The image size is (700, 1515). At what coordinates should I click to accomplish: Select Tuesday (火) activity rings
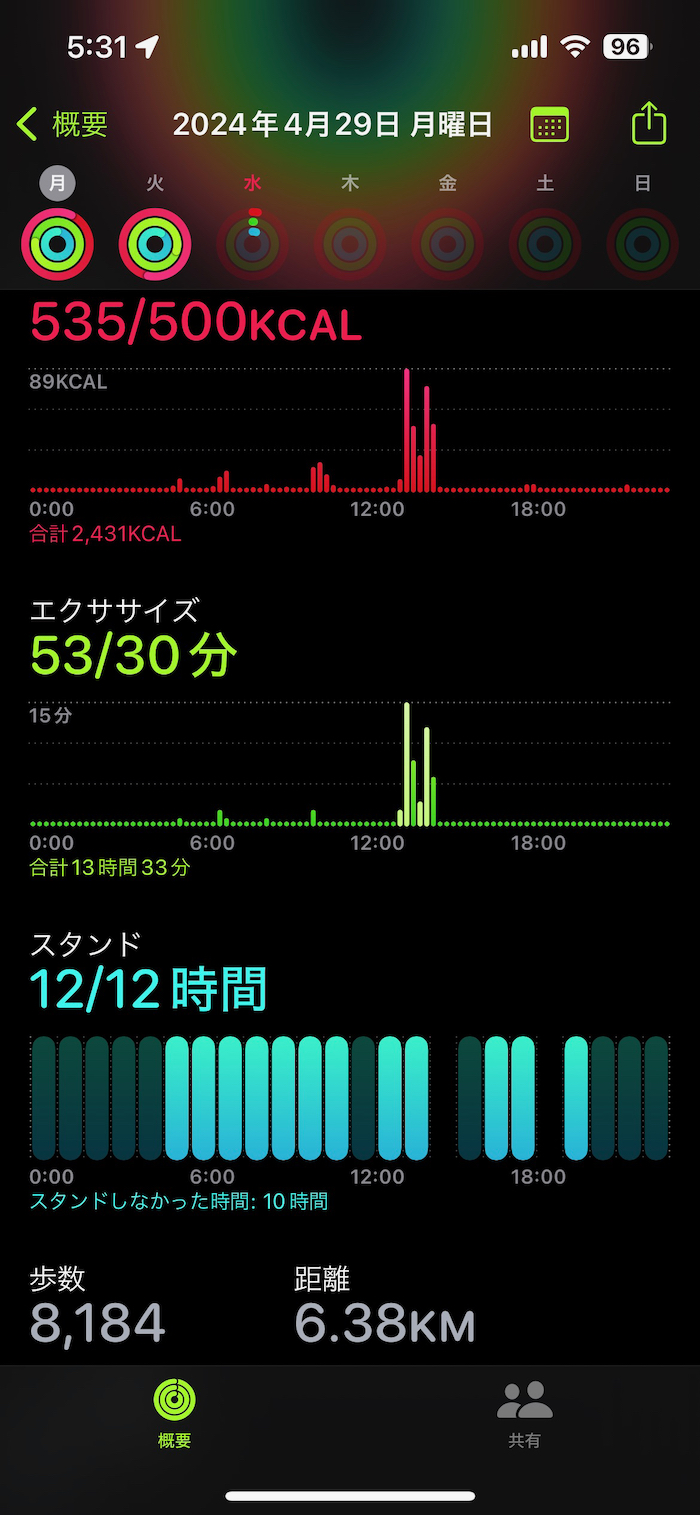pyautogui.click(x=155, y=243)
